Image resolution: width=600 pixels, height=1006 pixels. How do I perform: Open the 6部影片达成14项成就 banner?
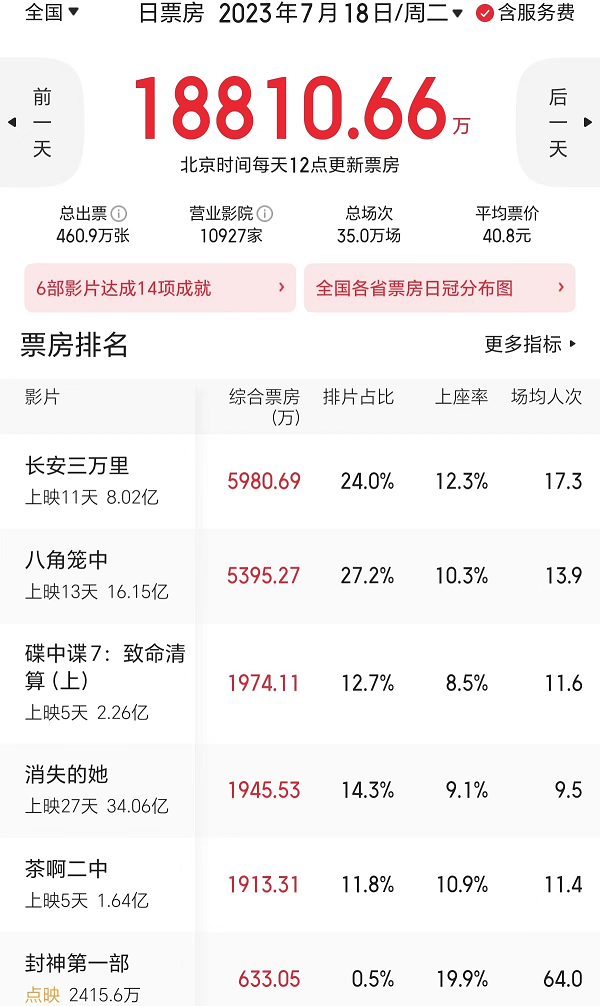[160, 288]
